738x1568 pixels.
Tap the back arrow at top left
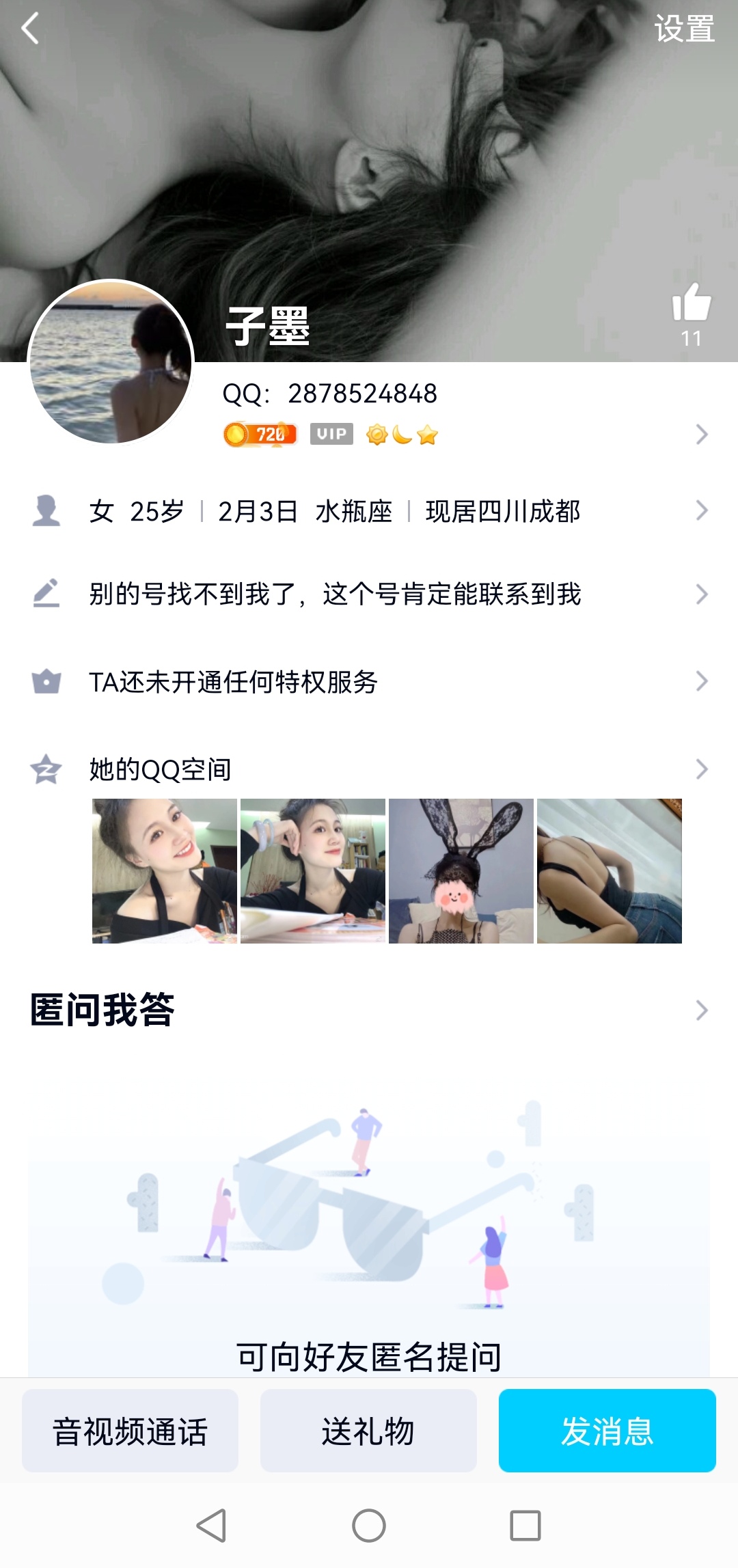pos(31,29)
